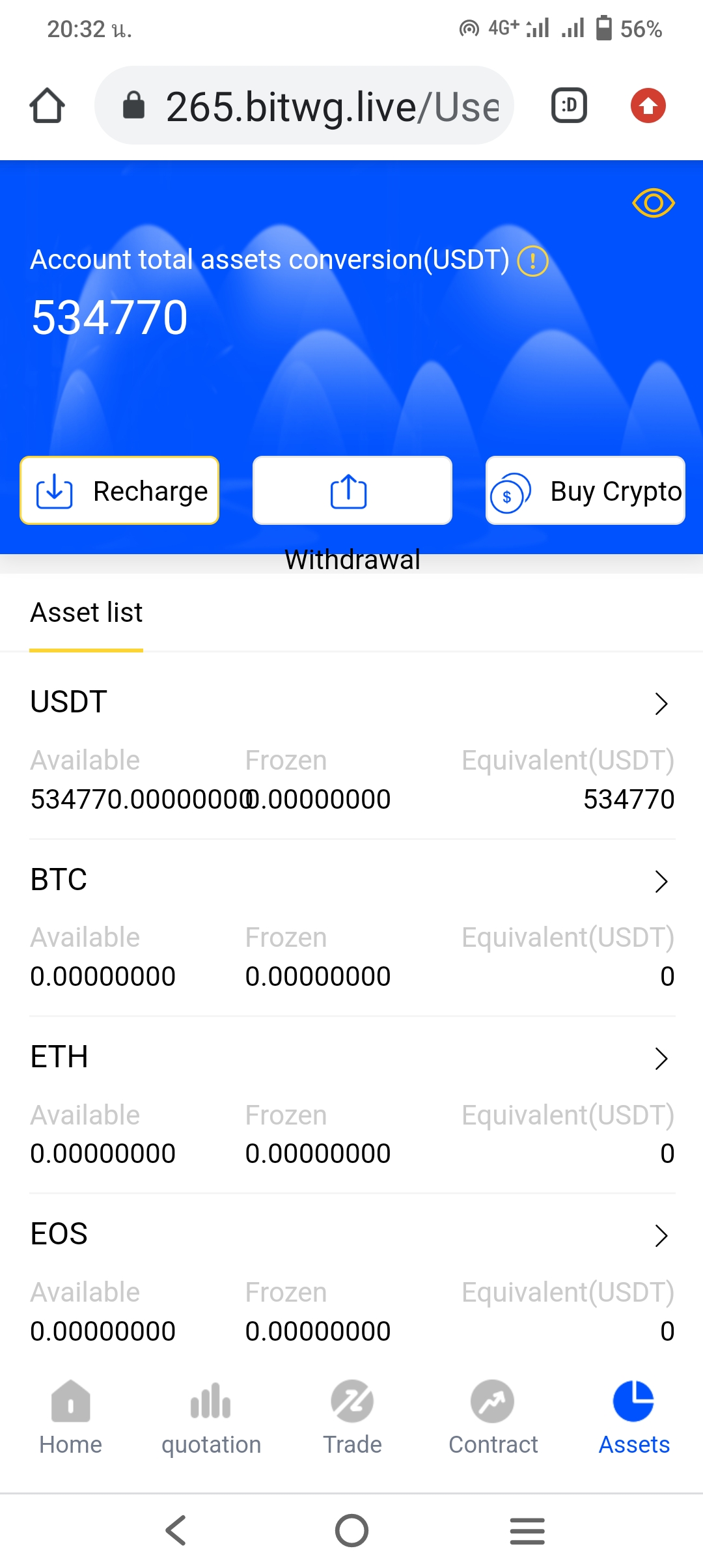The width and height of the screenshot is (703, 1568).
Task: Open the browser tab switcher
Action: (569, 105)
